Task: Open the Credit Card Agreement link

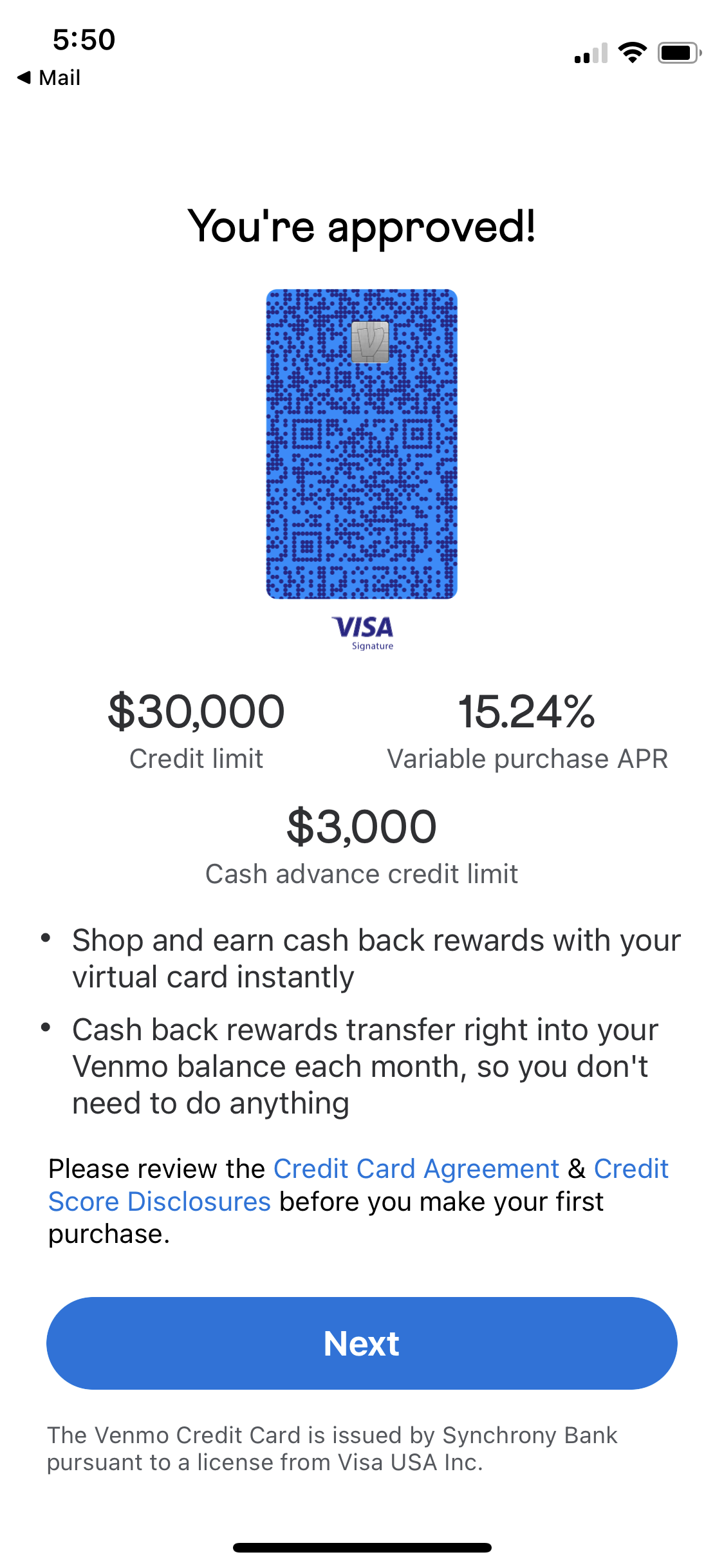Action: tap(416, 1168)
